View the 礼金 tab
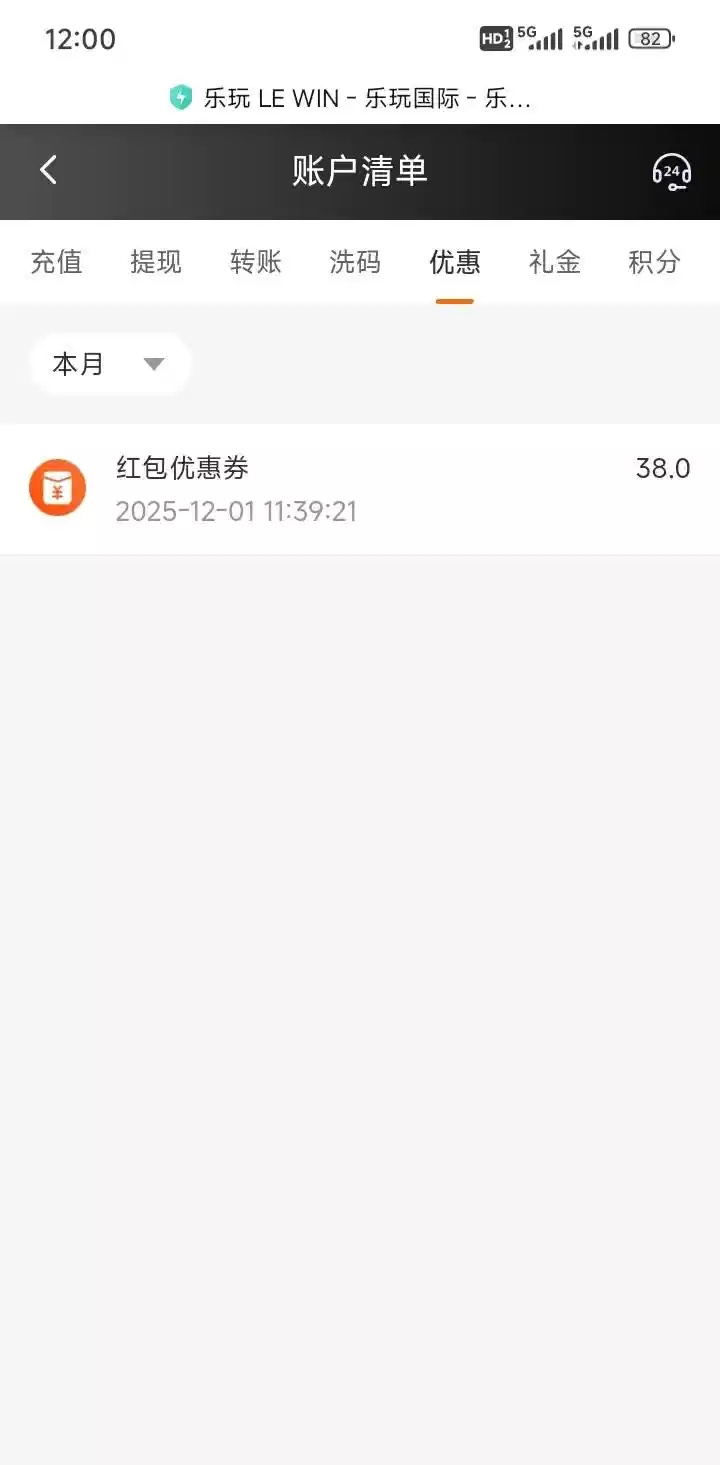 click(x=555, y=262)
